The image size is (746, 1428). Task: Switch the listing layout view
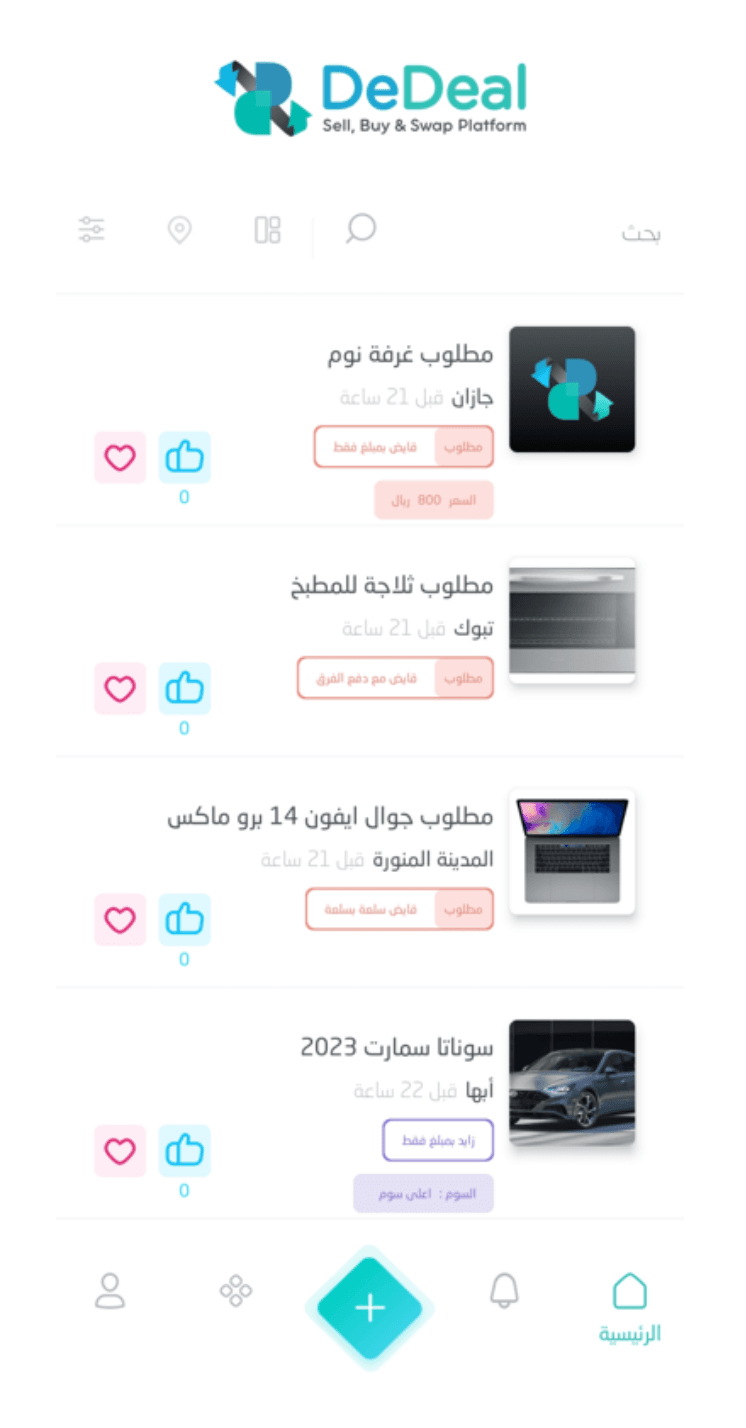click(x=267, y=230)
